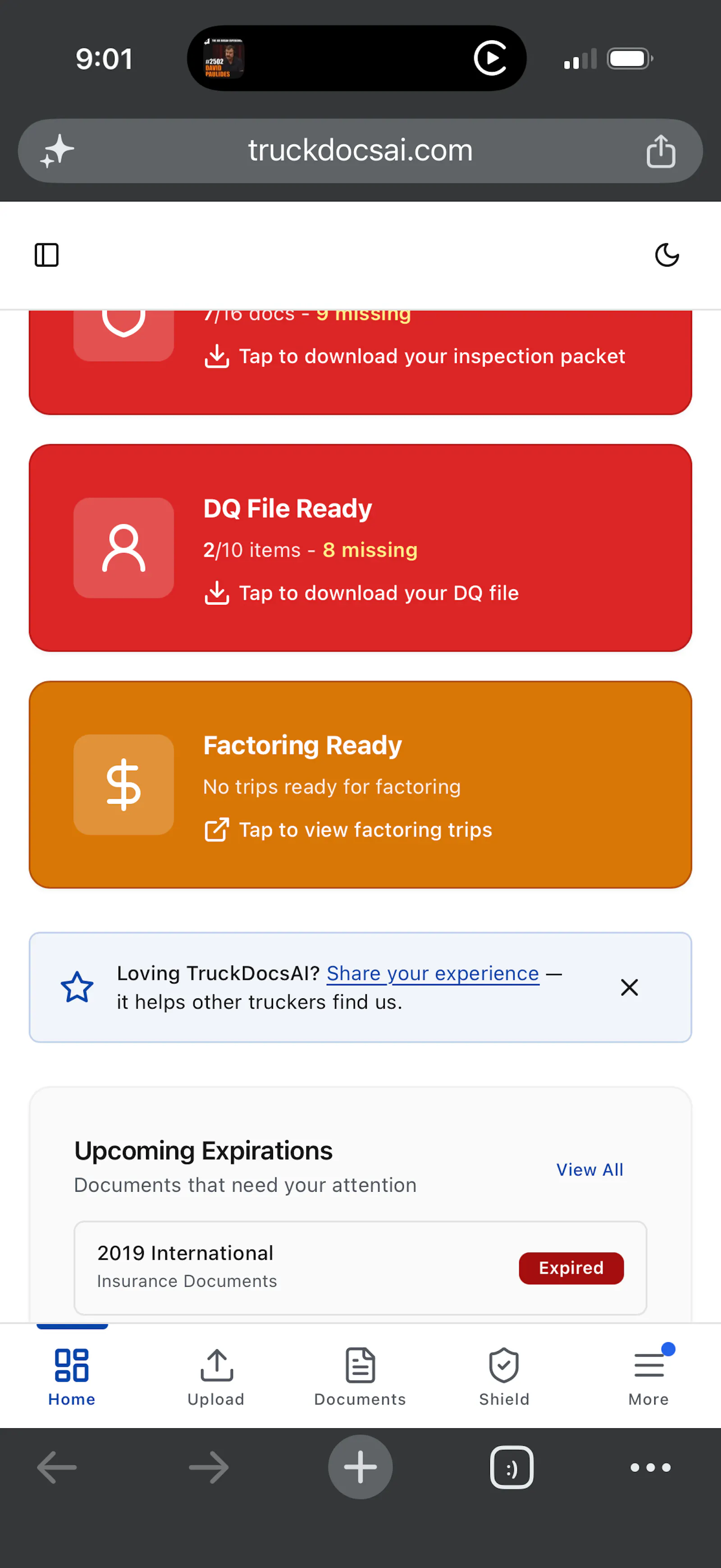Image resolution: width=721 pixels, height=1568 pixels.
Task: Download the inspection packet
Action: (414, 357)
